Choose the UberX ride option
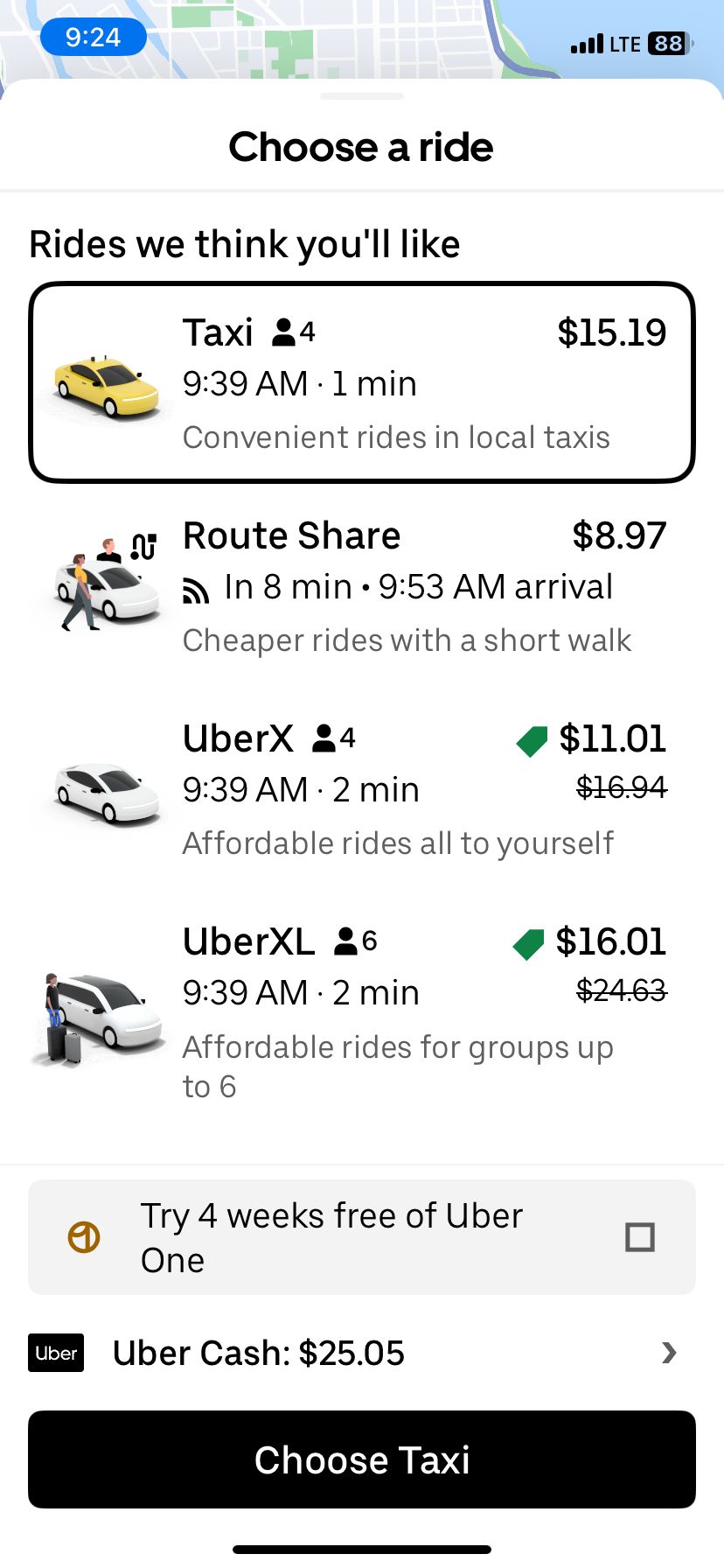 (362, 787)
